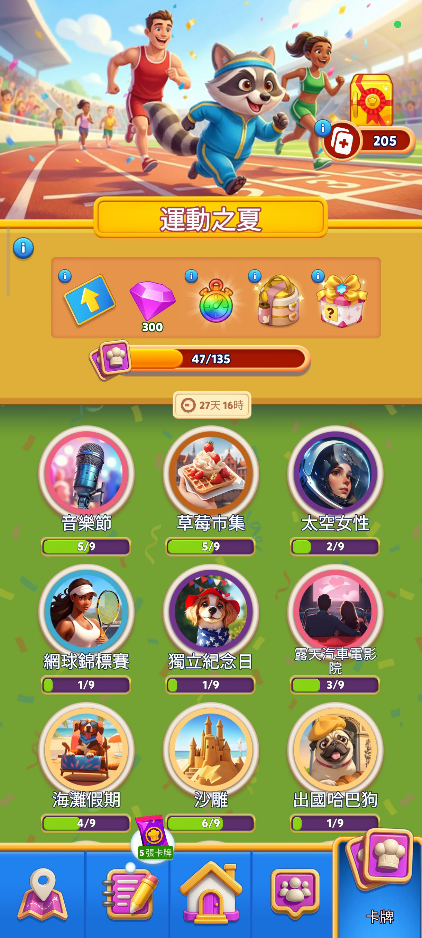
Task: Tap the 300 gems reward
Action: [153, 307]
